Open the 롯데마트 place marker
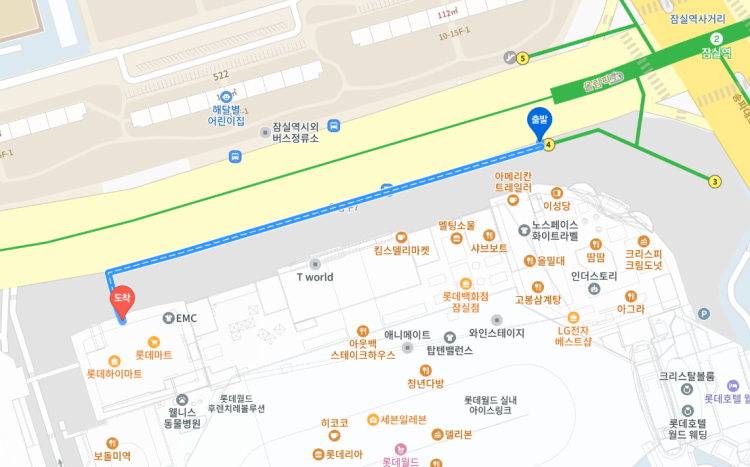This screenshot has height=467, width=750. (154, 342)
